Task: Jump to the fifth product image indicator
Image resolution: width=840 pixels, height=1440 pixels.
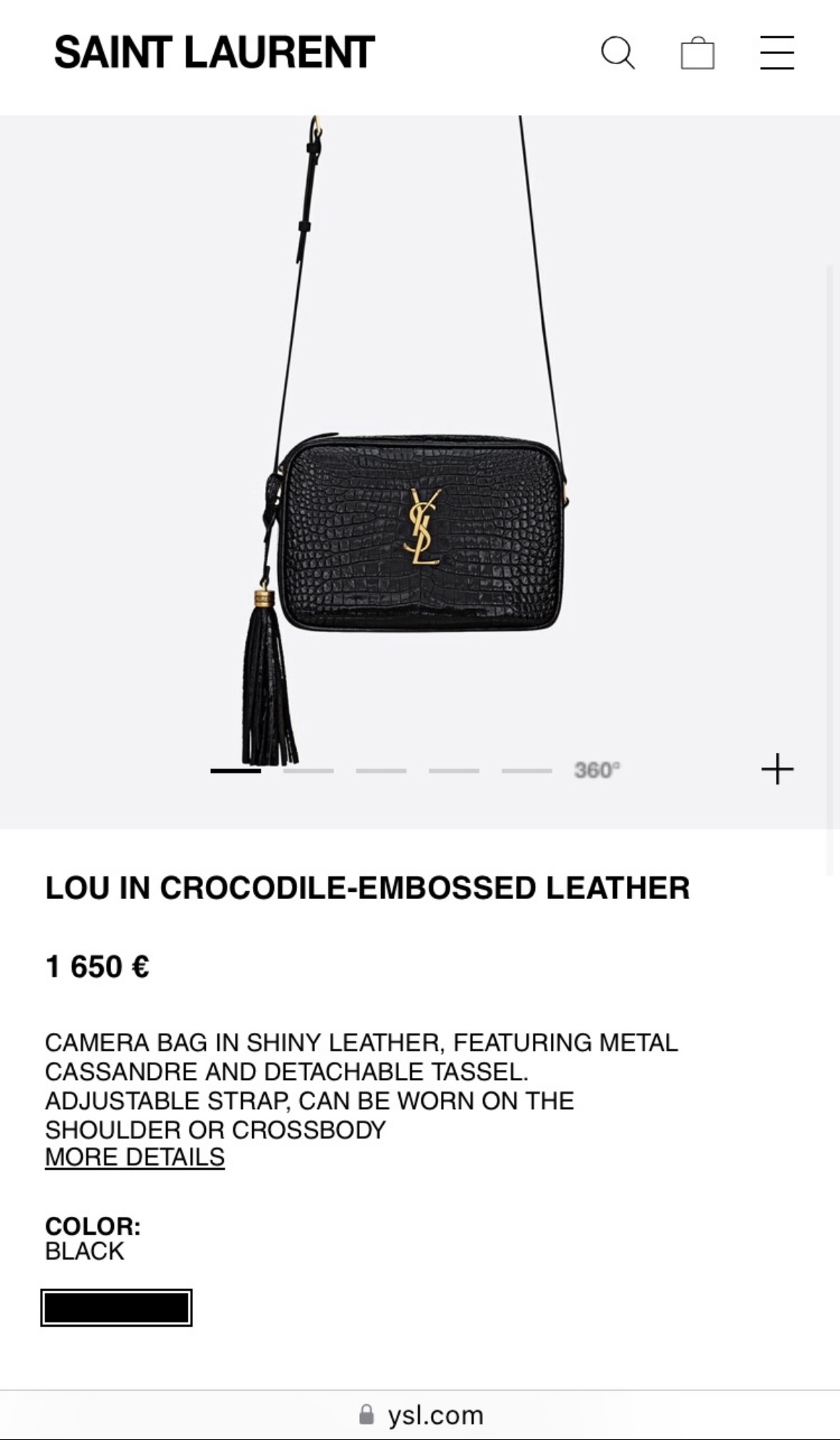Action: (x=527, y=771)
